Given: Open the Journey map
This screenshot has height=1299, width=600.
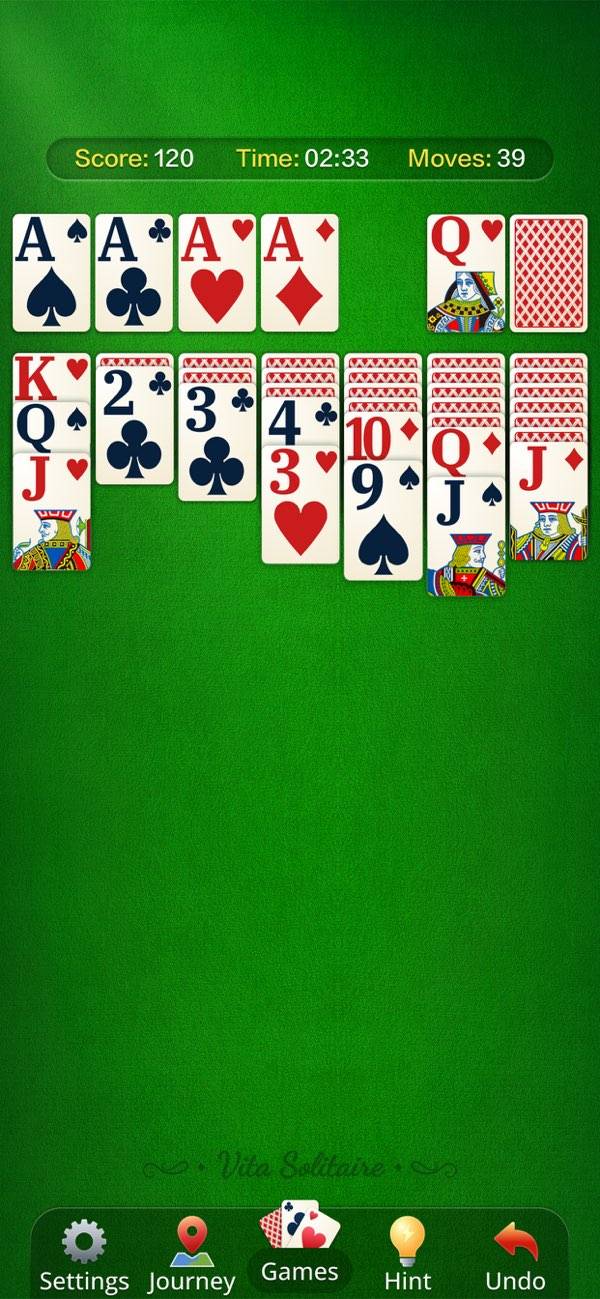Looking at the screenshot, I should [x=191, y=1254].
